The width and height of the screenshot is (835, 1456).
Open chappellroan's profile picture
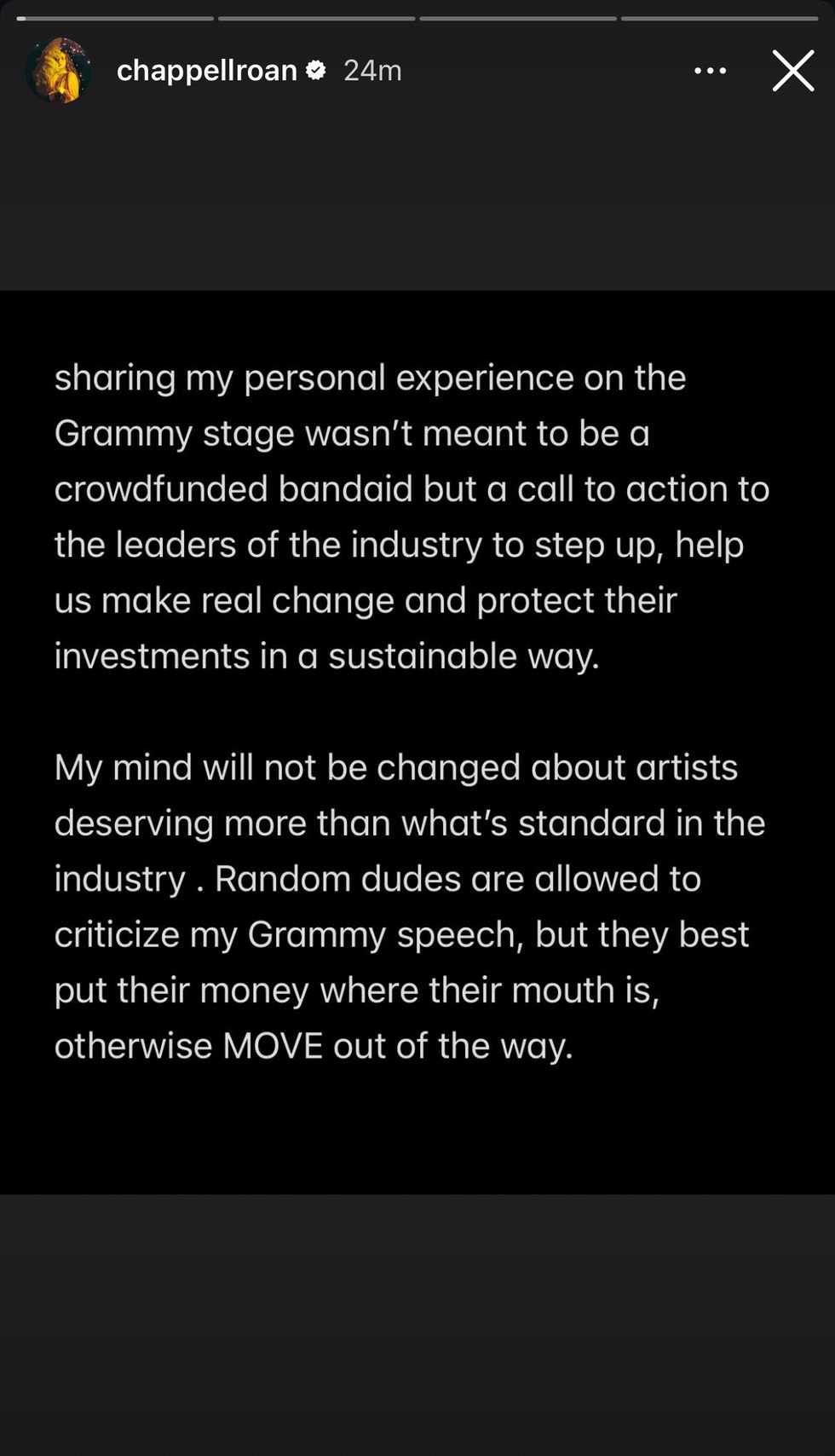click(58, 71)
